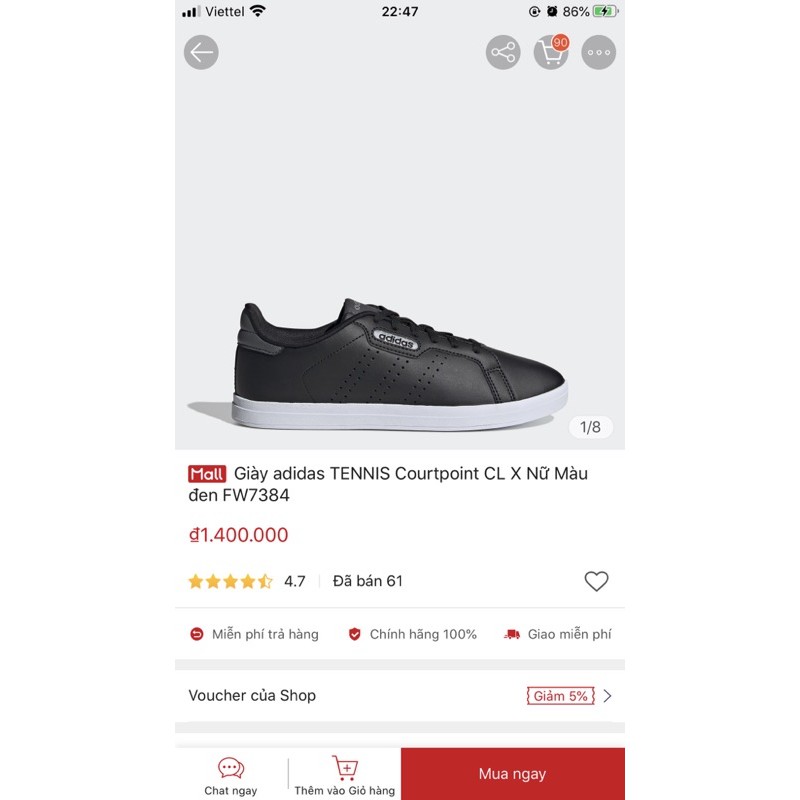Buy now with Mua ngay

(x=512, y=774)
